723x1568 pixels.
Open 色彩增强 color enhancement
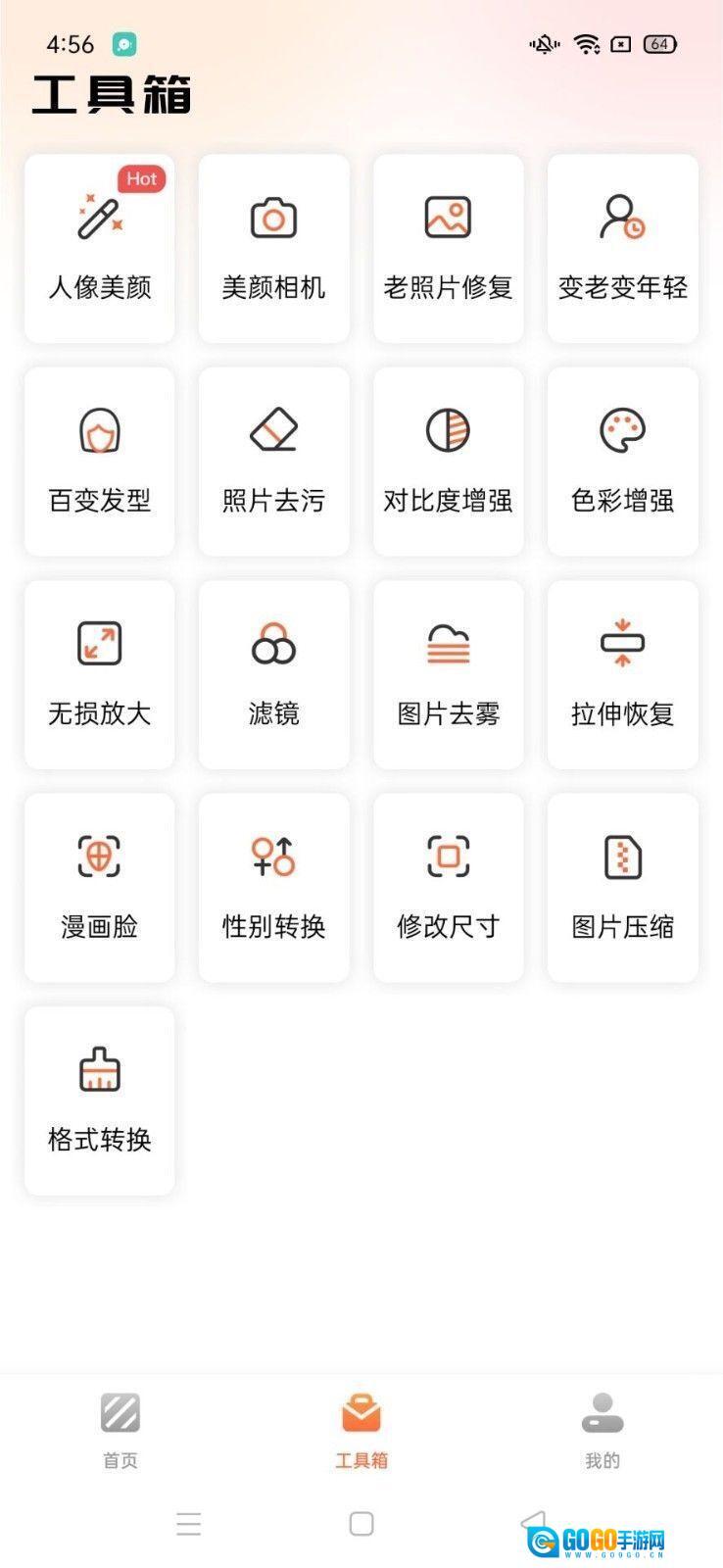click(622, 461)
